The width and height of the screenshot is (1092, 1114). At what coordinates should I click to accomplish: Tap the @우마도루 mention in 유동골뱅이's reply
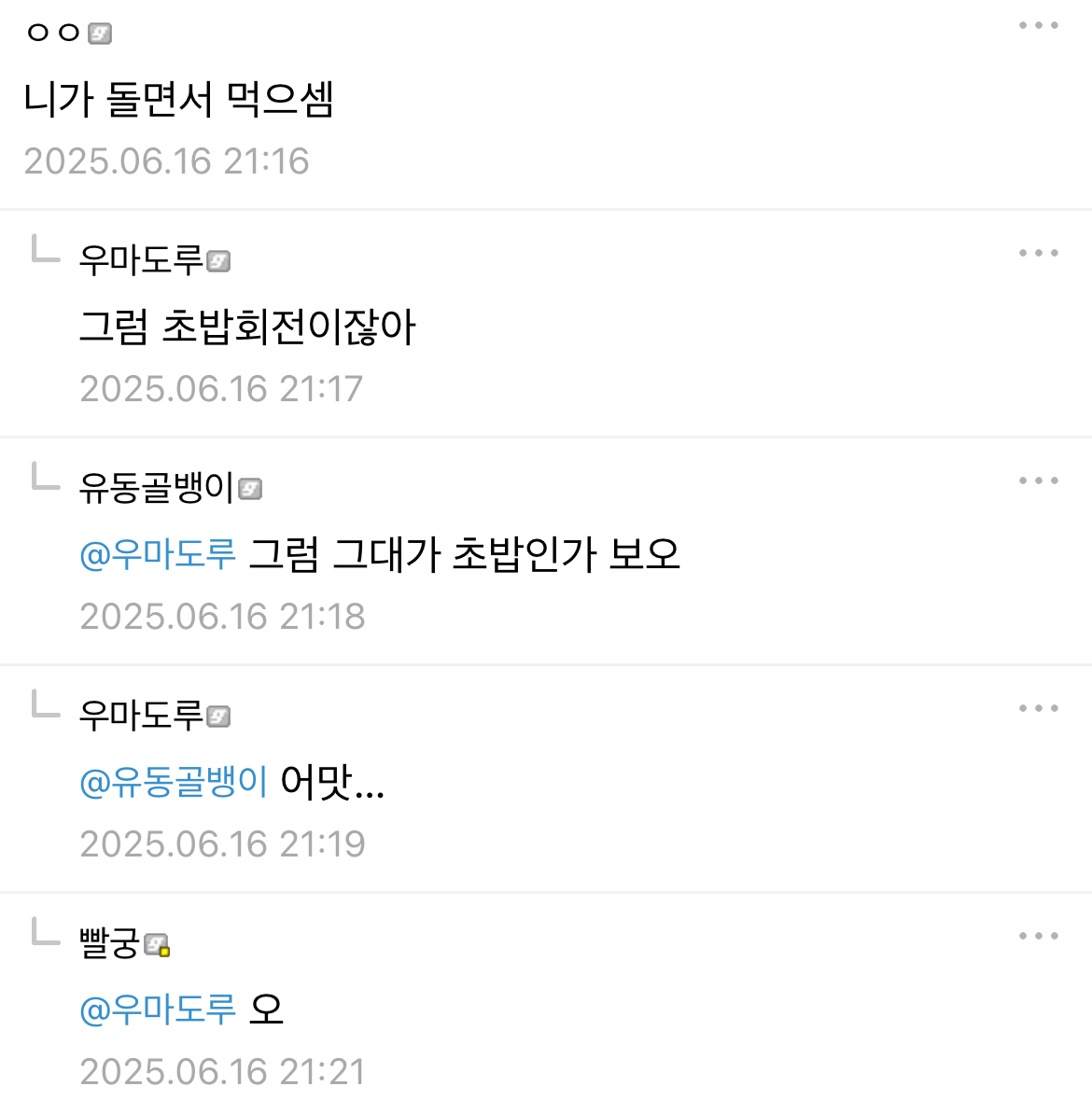158,555
